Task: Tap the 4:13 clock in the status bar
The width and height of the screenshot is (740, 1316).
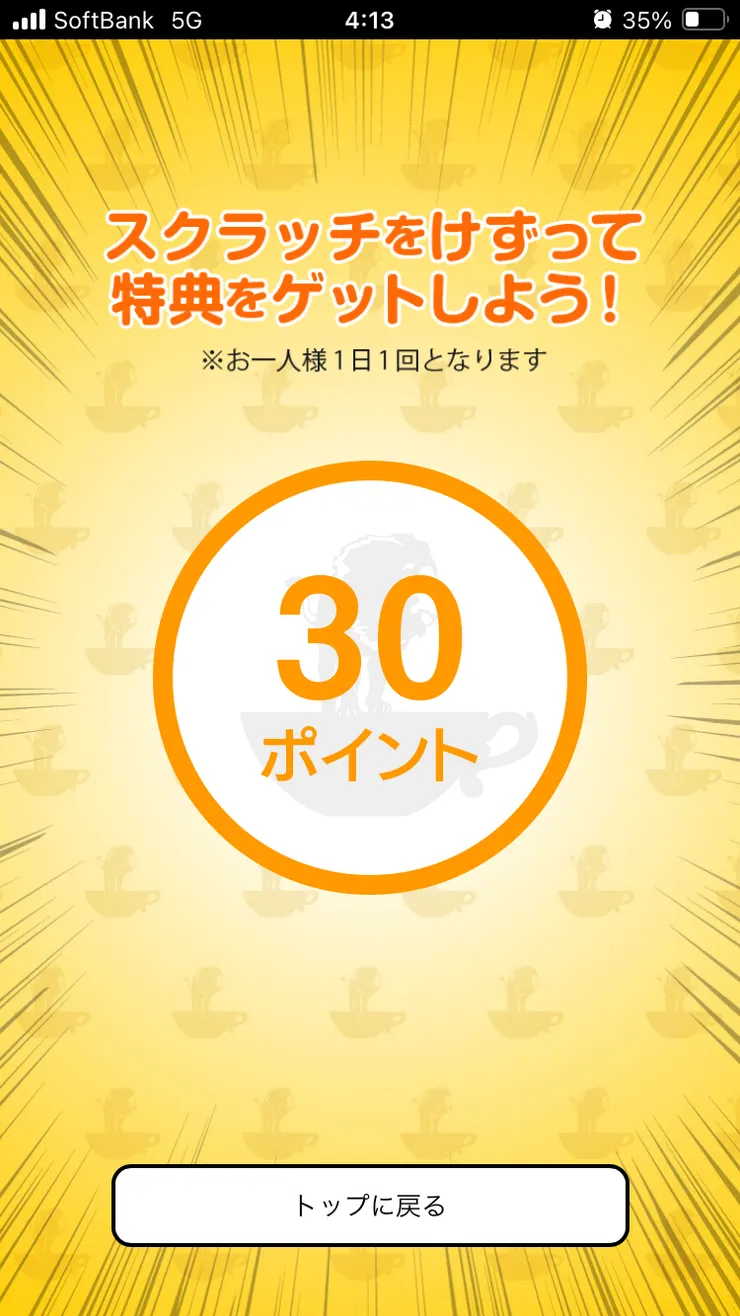Action: [370, 16]
